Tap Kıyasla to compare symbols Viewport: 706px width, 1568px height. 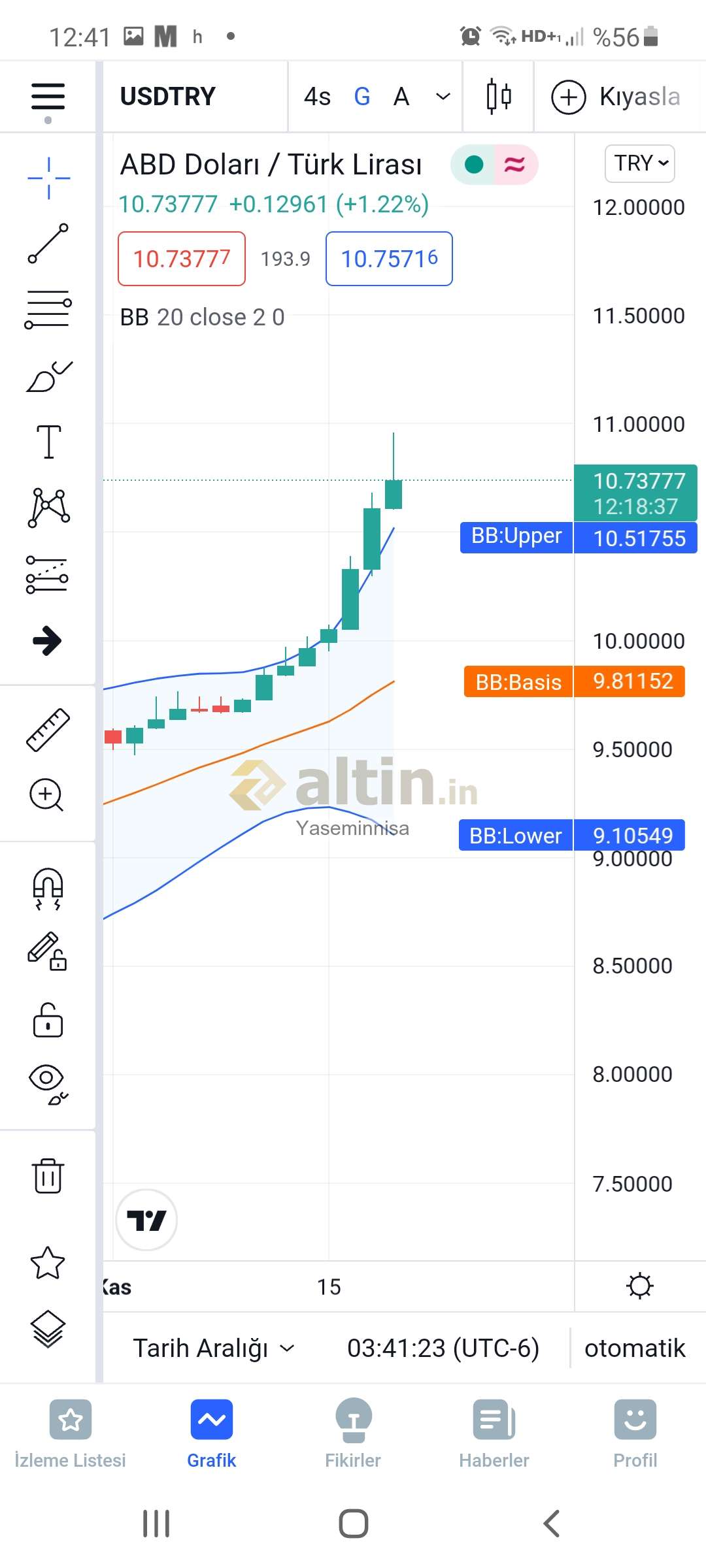point(616,97)
